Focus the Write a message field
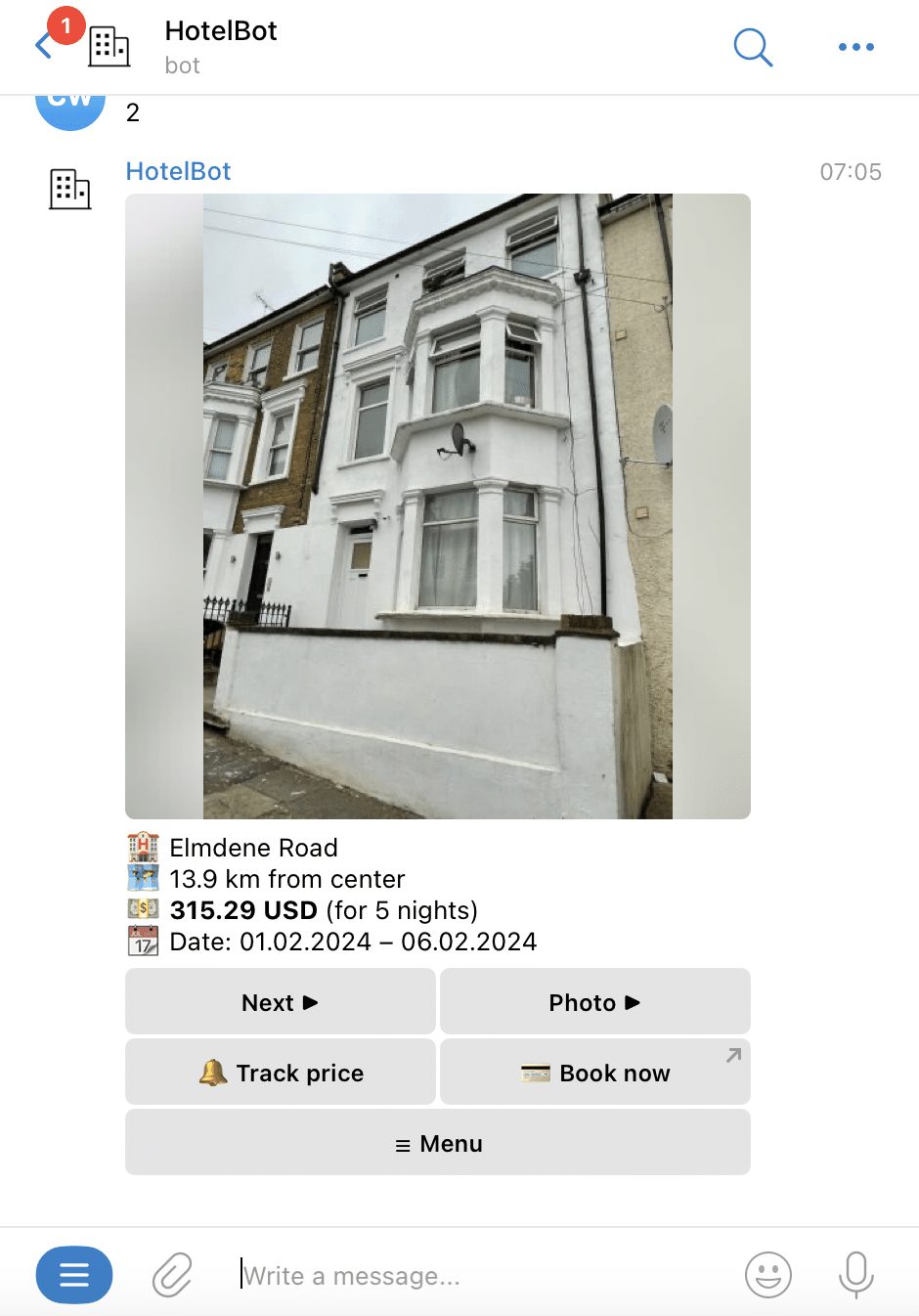 coord(469,1275)
